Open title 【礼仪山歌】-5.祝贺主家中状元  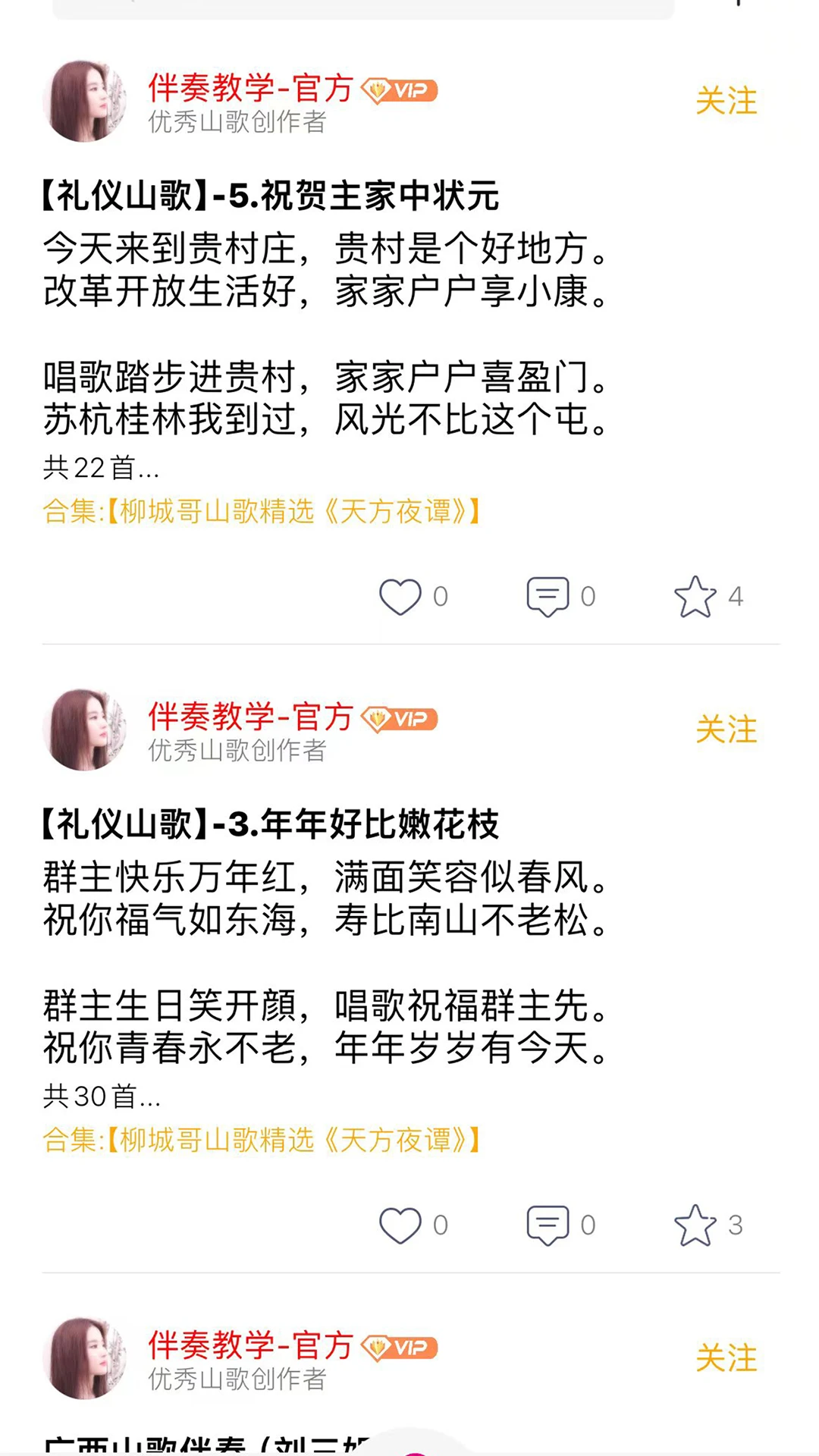coord(270,196)
